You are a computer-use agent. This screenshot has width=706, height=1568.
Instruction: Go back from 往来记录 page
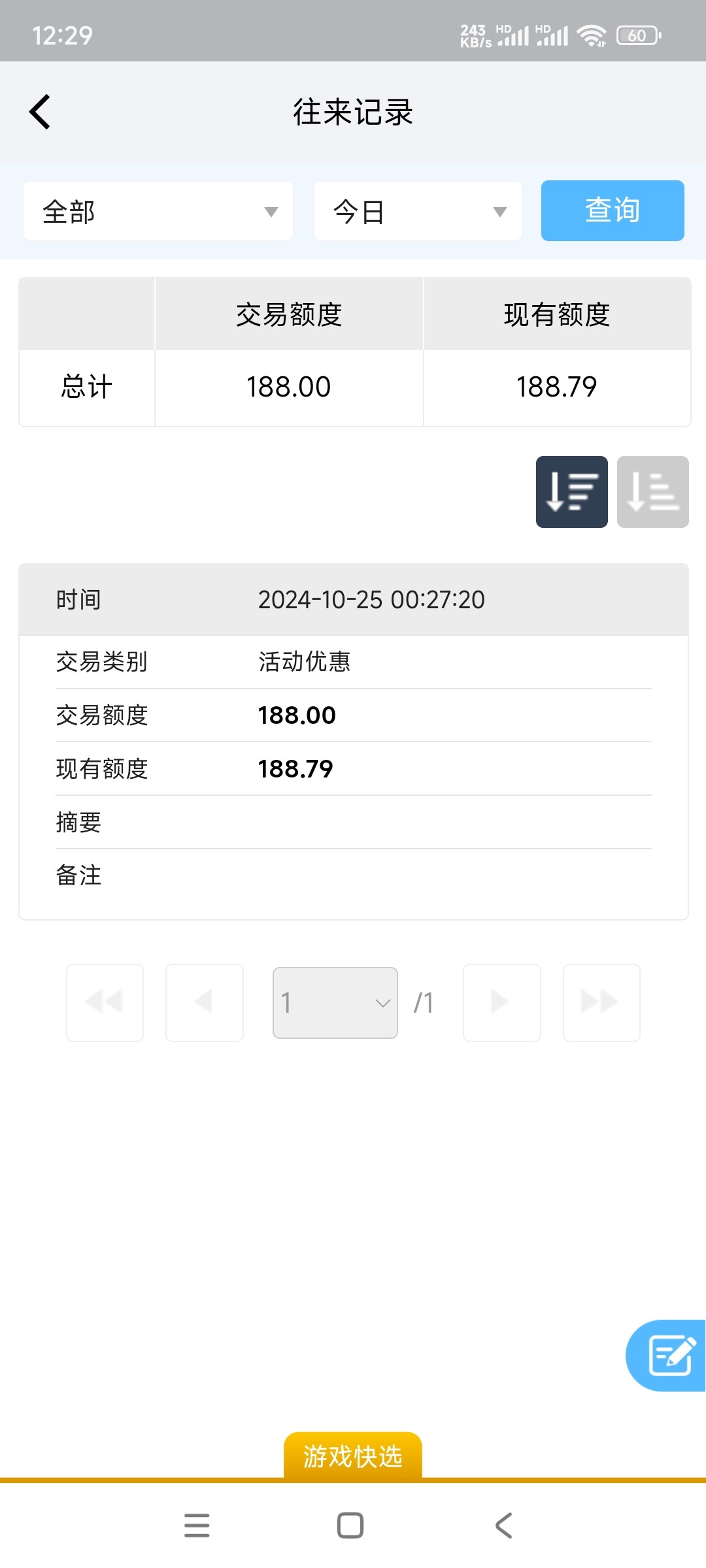pyautogui.click(x=41, y=112)
